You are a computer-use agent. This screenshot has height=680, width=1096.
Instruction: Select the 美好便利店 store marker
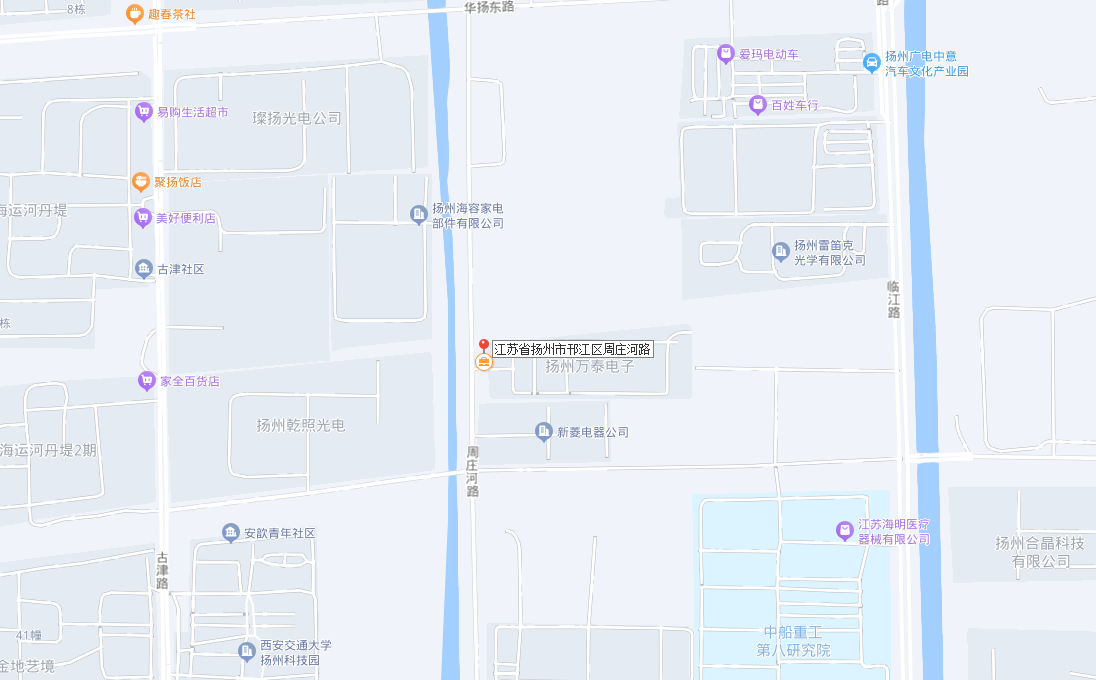(x=144, y=217)
